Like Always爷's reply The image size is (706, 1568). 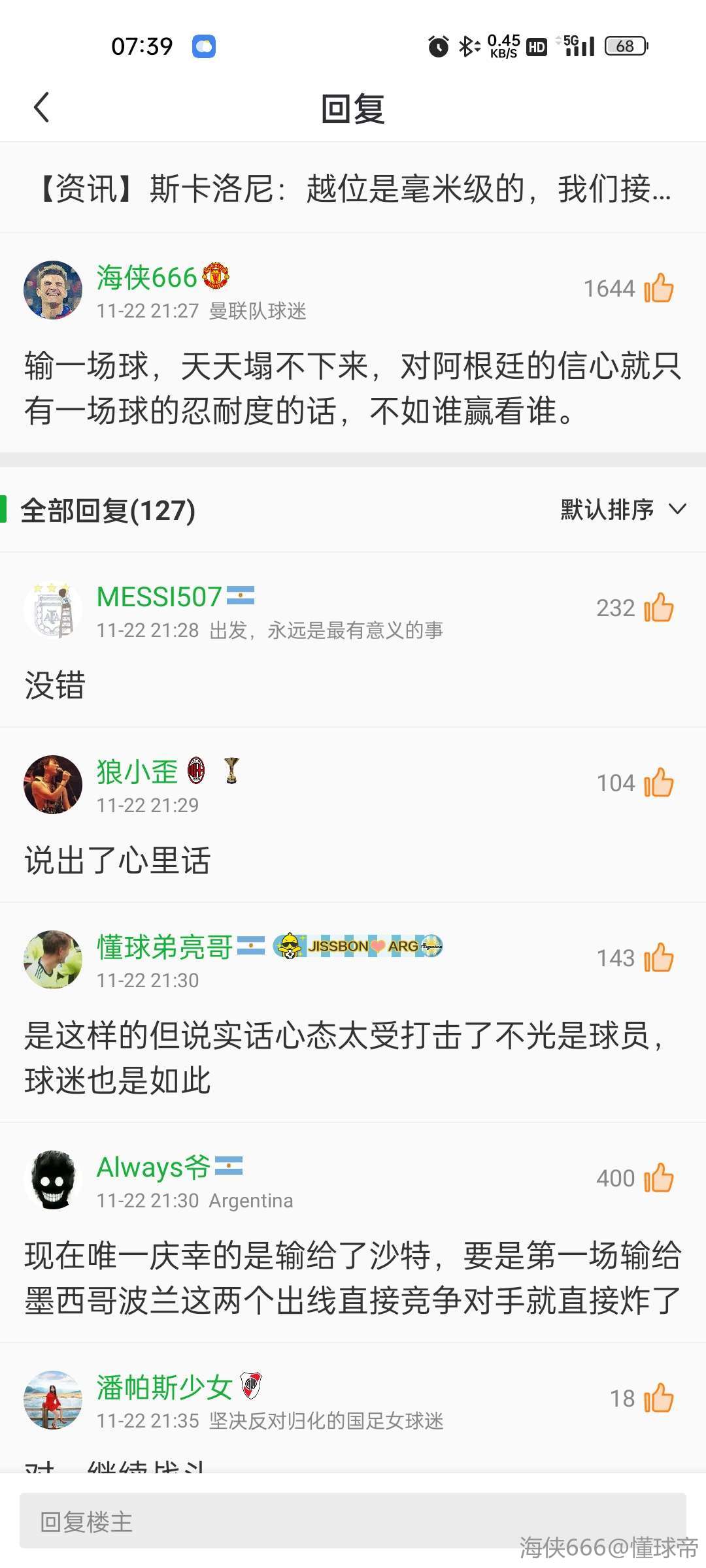coord(658,1178)
